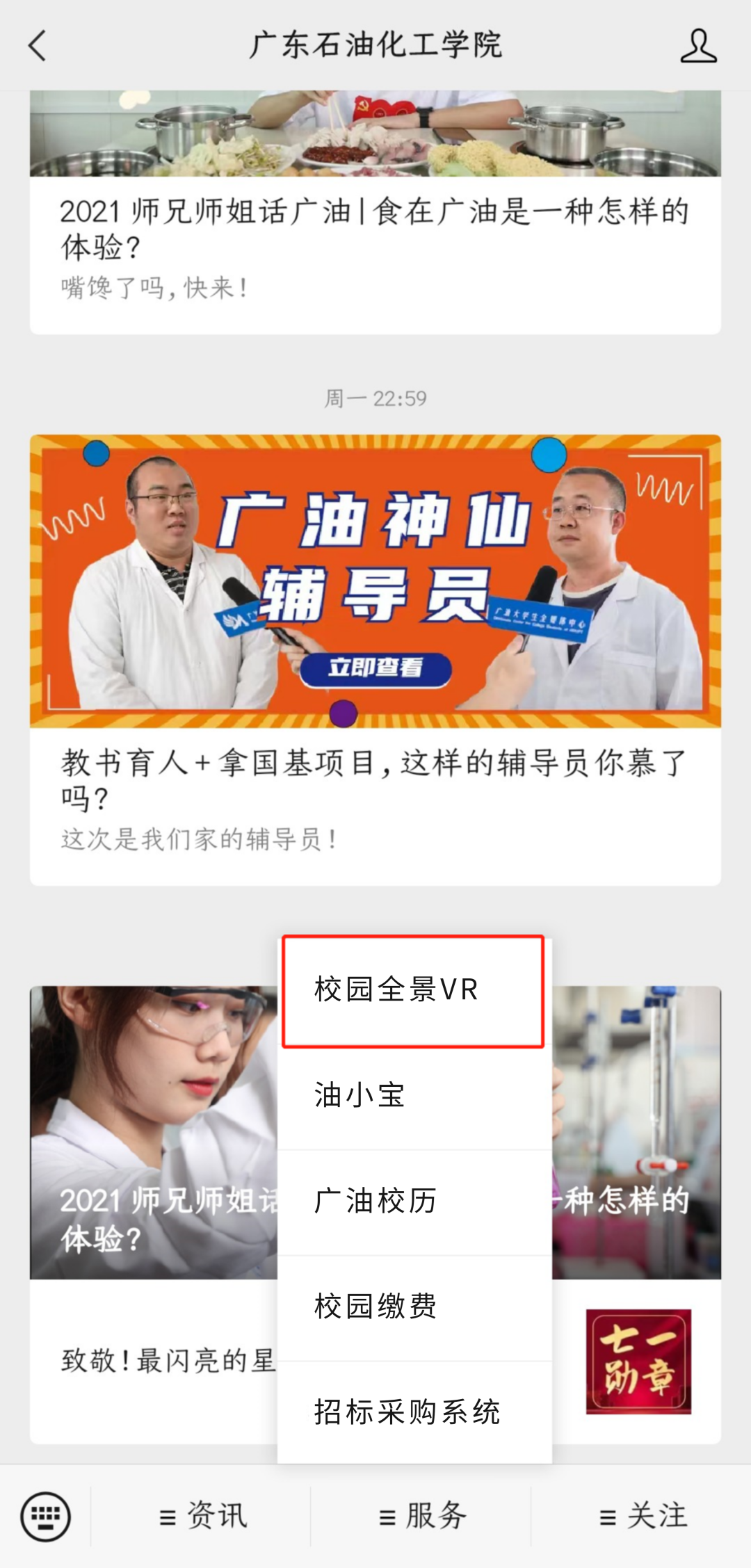Open 广油校历 menu item
Viewport: 751px width, 1568px height.
tap(413, 1201)
